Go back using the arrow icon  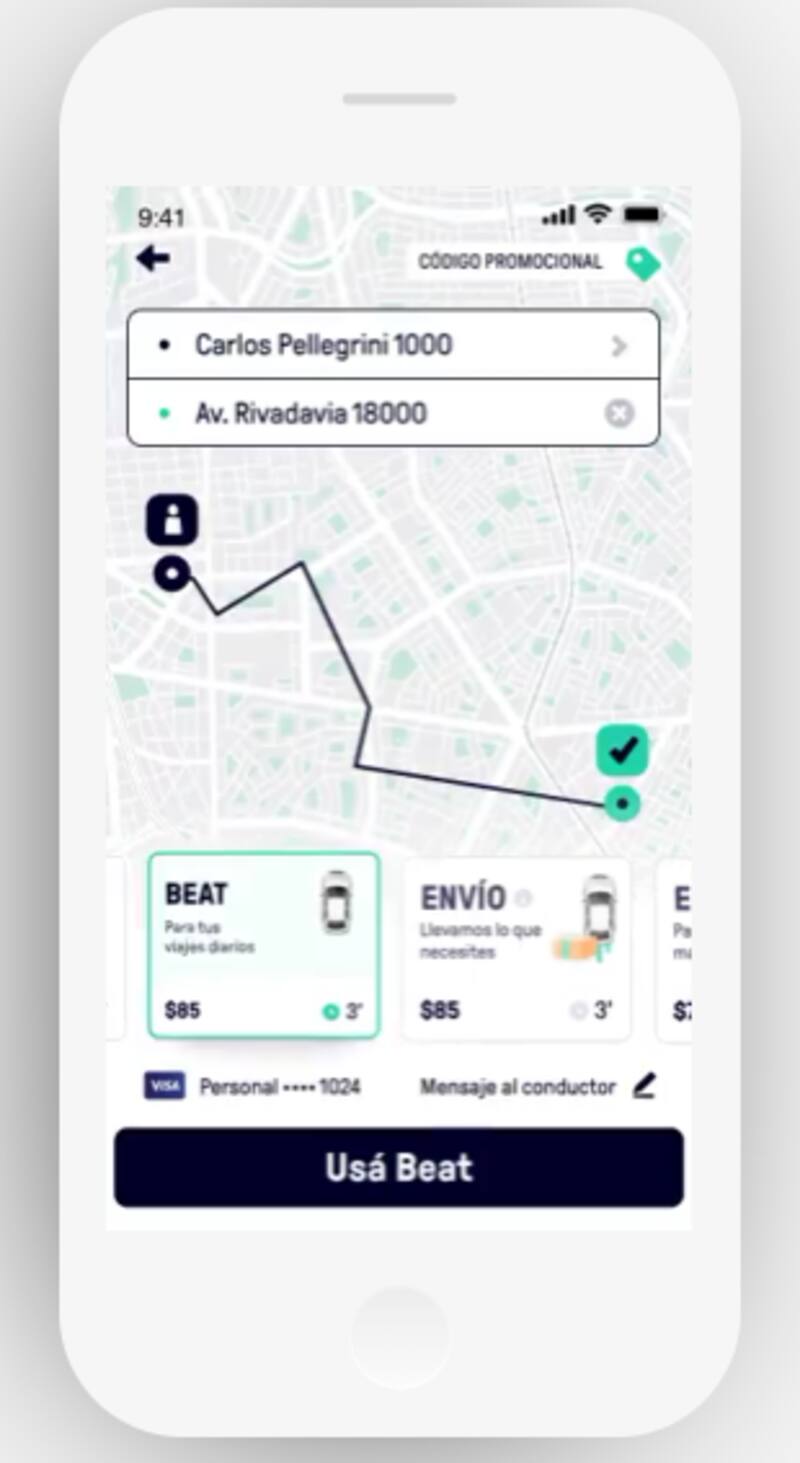coord(153,259)
